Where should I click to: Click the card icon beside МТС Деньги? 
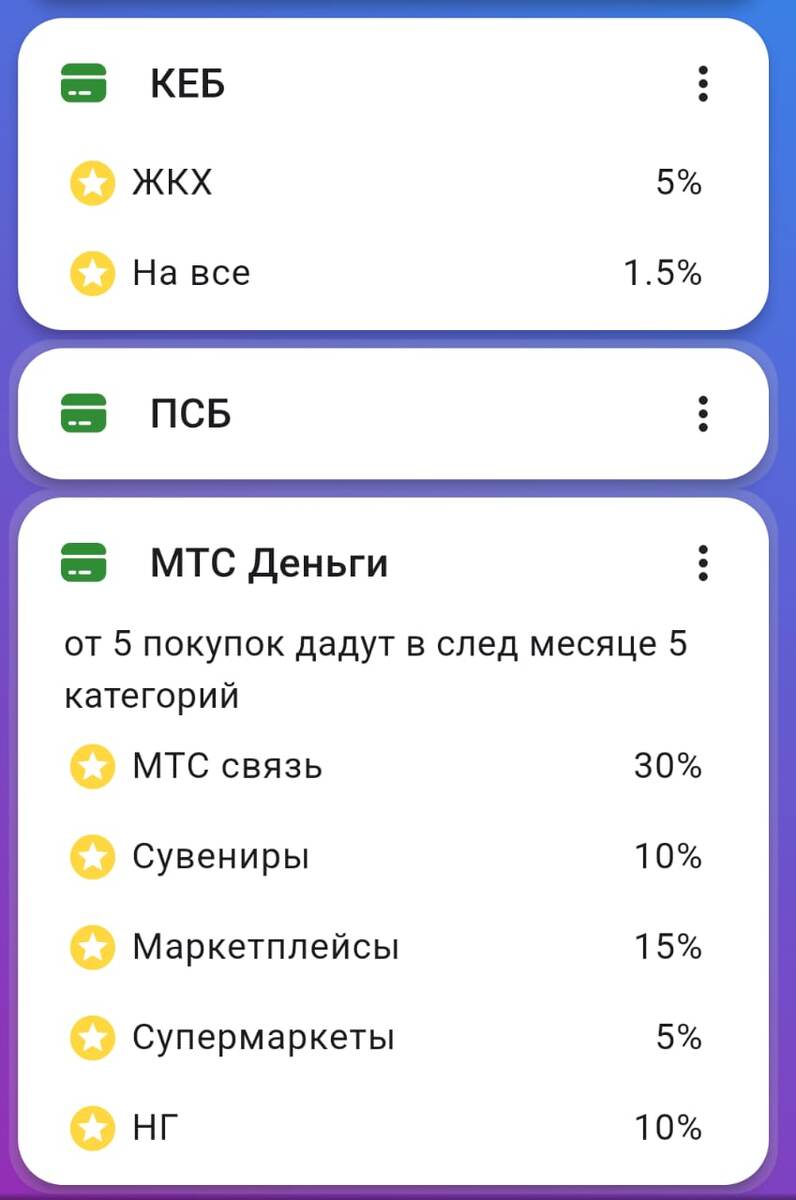[x=85, y=562]
